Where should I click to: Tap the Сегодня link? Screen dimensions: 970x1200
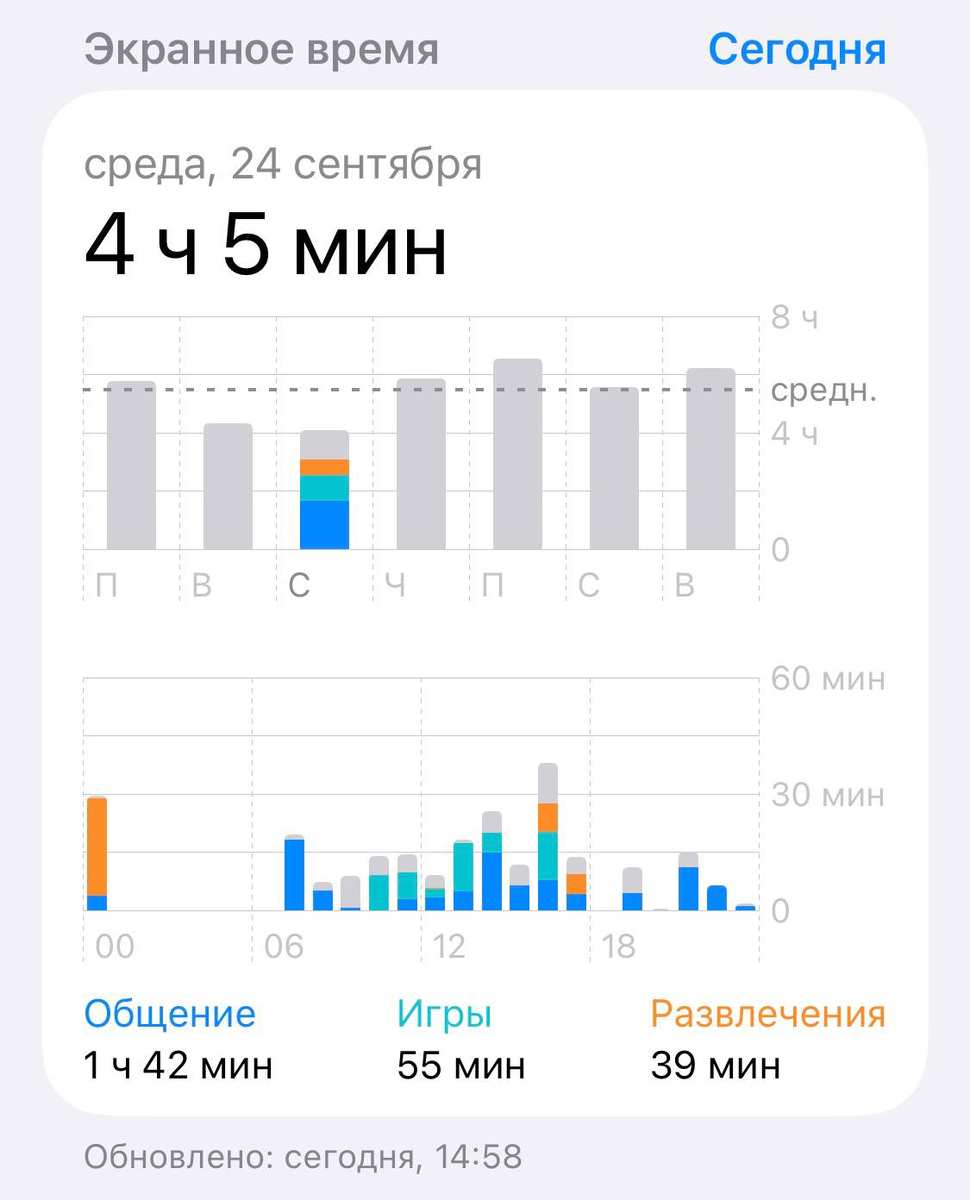click(796, 48)
